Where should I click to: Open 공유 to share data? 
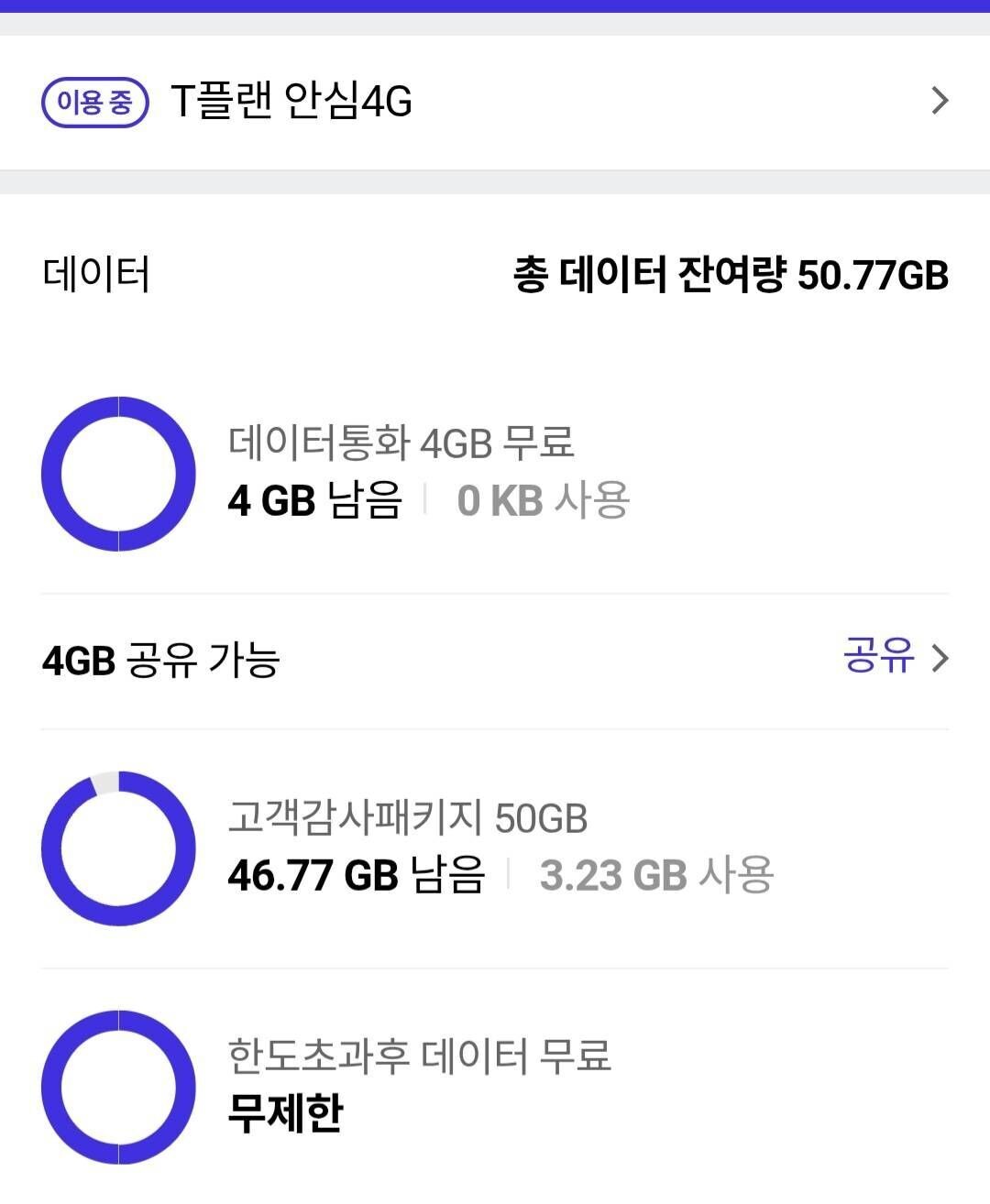tap(878, 657)
